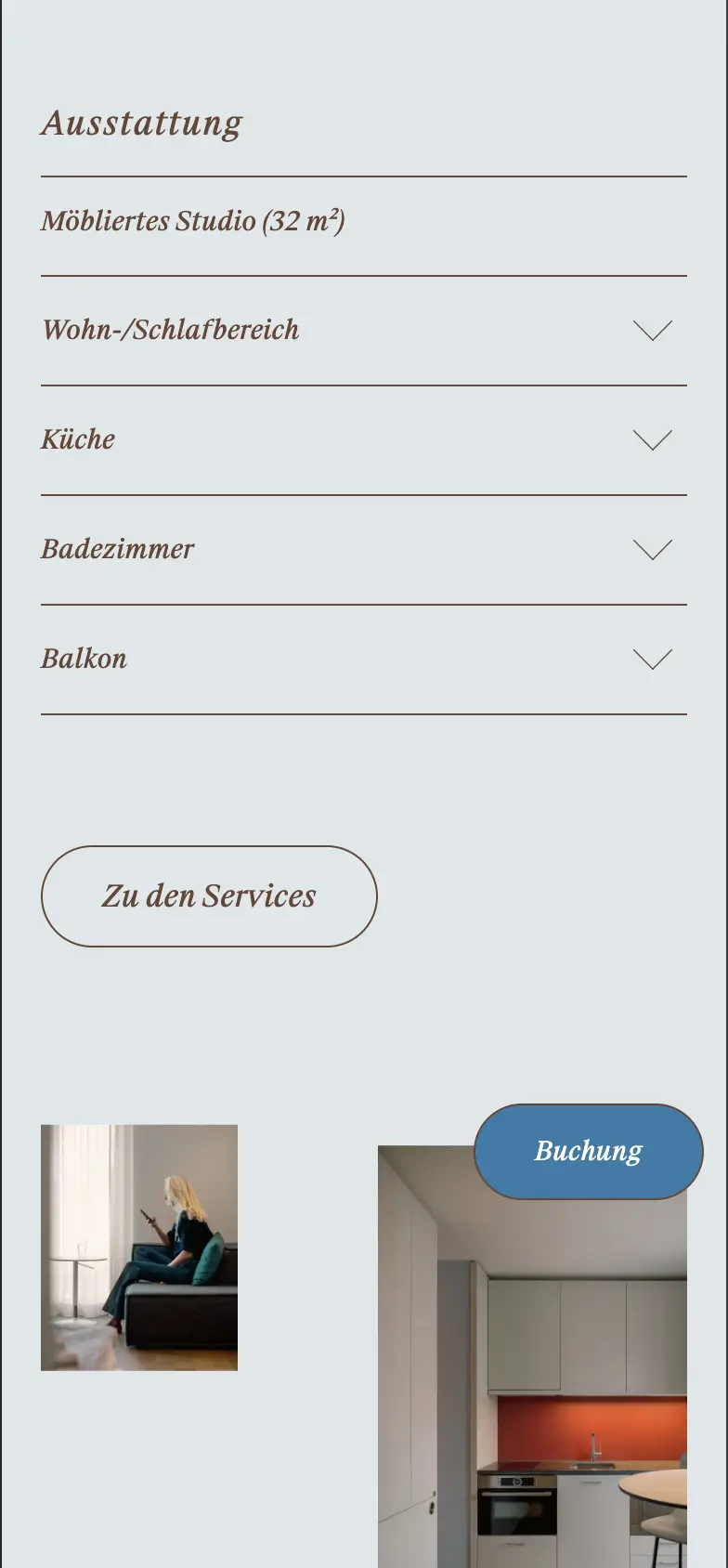728x1568 pixels.
Task: Click the Zu den Services button
Action: [x=208, y=895]
